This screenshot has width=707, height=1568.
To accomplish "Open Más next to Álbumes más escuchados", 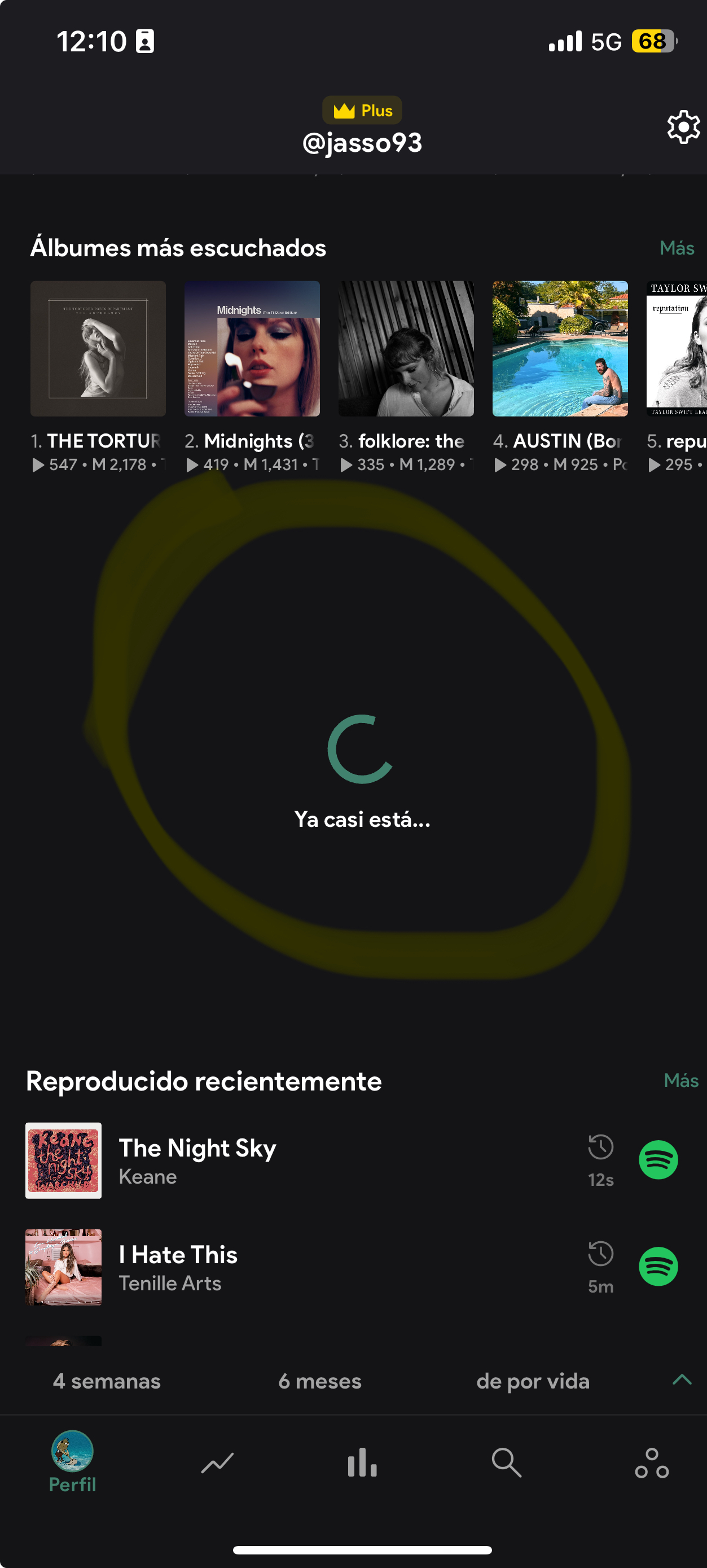I will (x=677, y=248).
